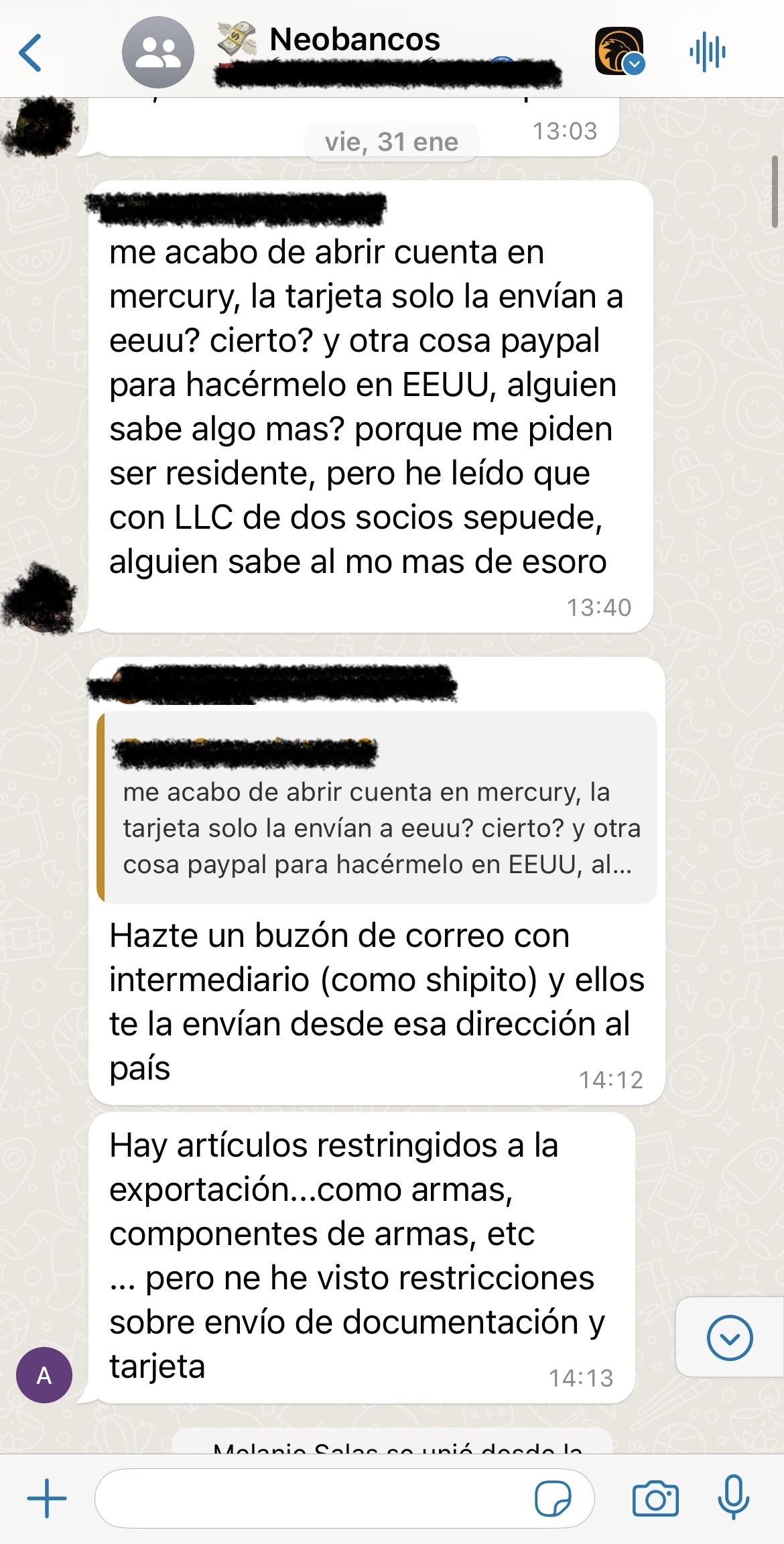Start a group voice chat
The height and width of the screenshot is (1544, 784).
(x=707, y=52)
